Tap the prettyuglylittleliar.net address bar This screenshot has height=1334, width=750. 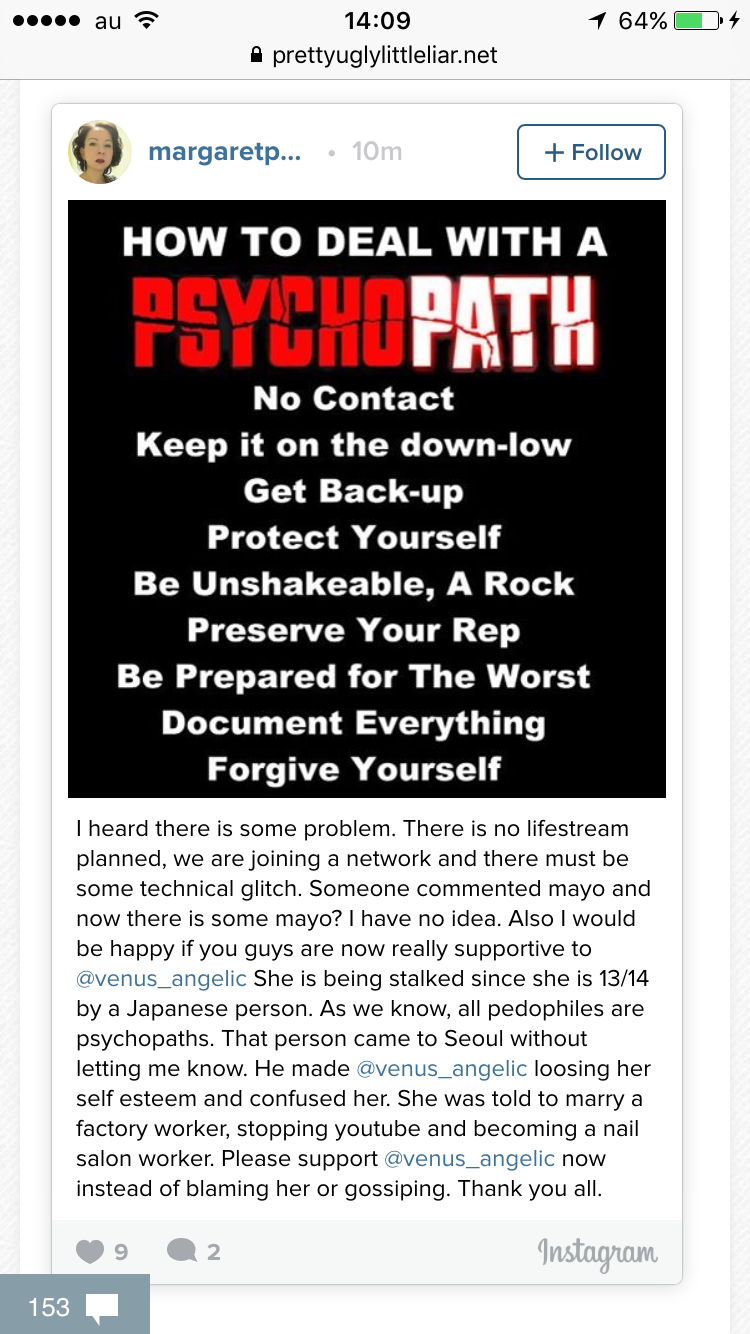(x=375, y=55)
